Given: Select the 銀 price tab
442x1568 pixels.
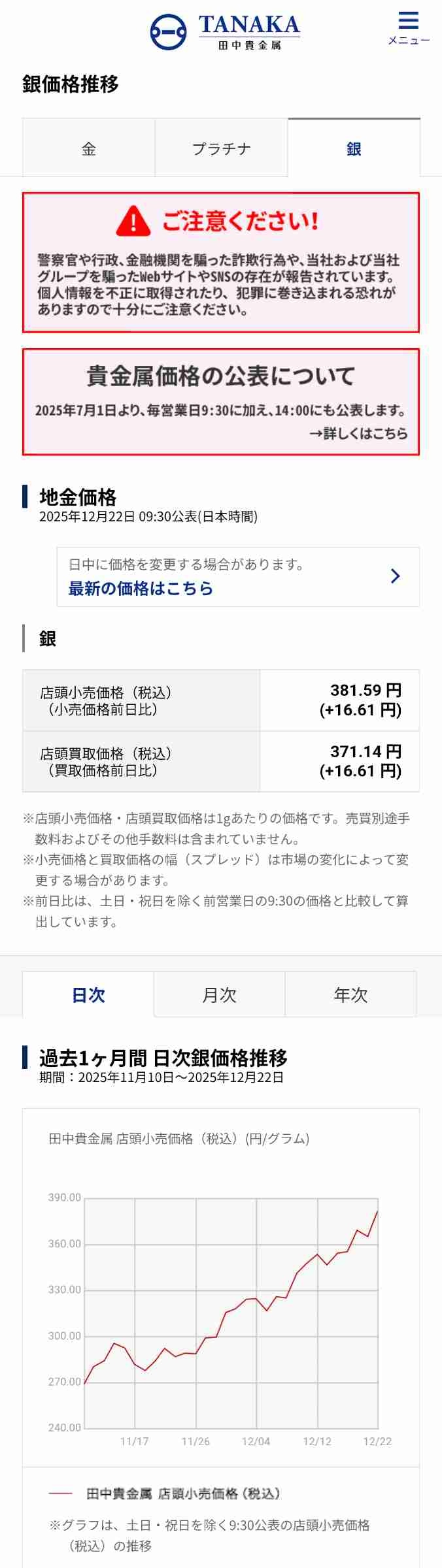Looking at the screenshot, I should (354, 148).
